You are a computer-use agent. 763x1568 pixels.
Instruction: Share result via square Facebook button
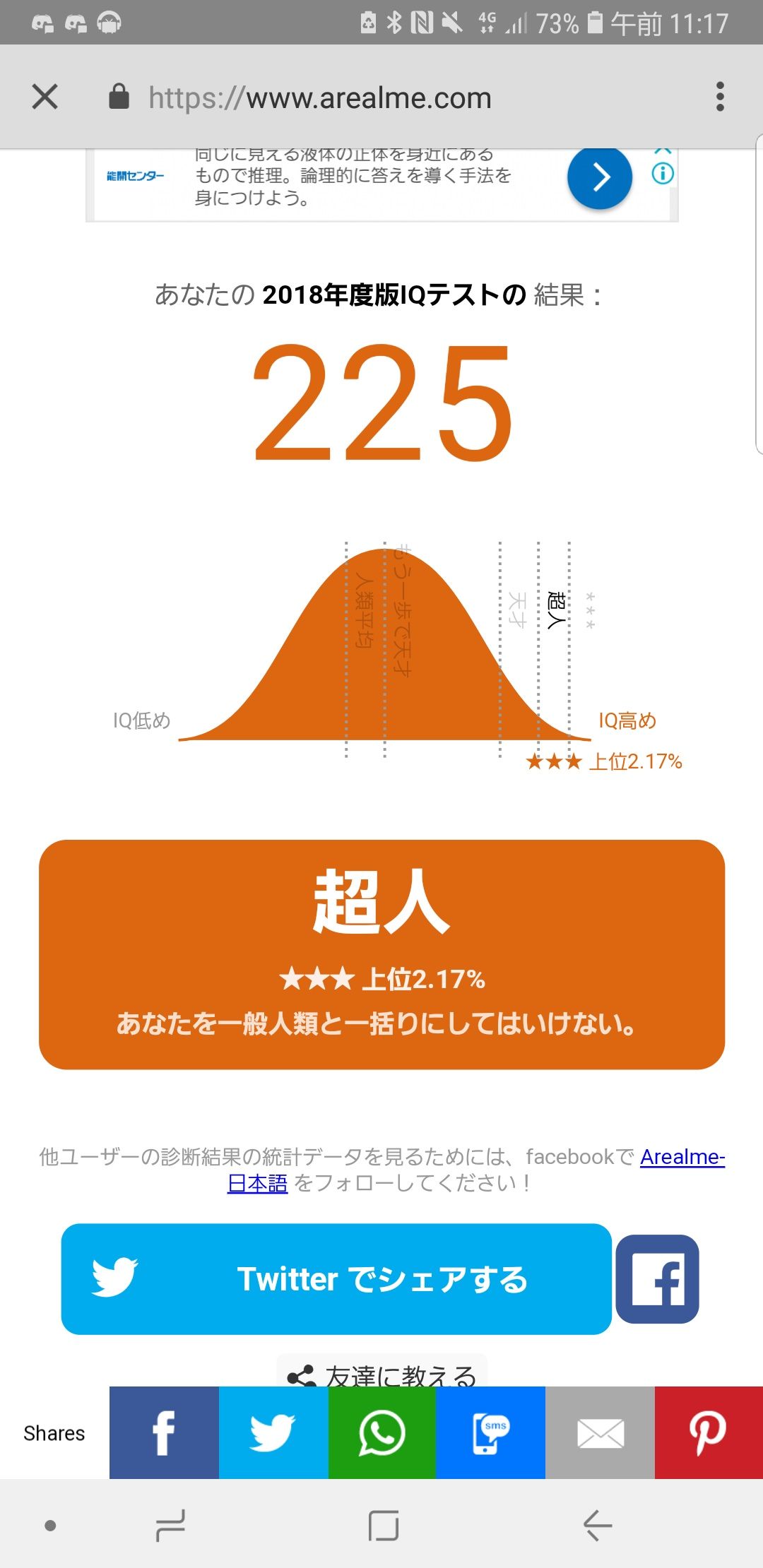pyautogui.click(x=657, y=1279)
